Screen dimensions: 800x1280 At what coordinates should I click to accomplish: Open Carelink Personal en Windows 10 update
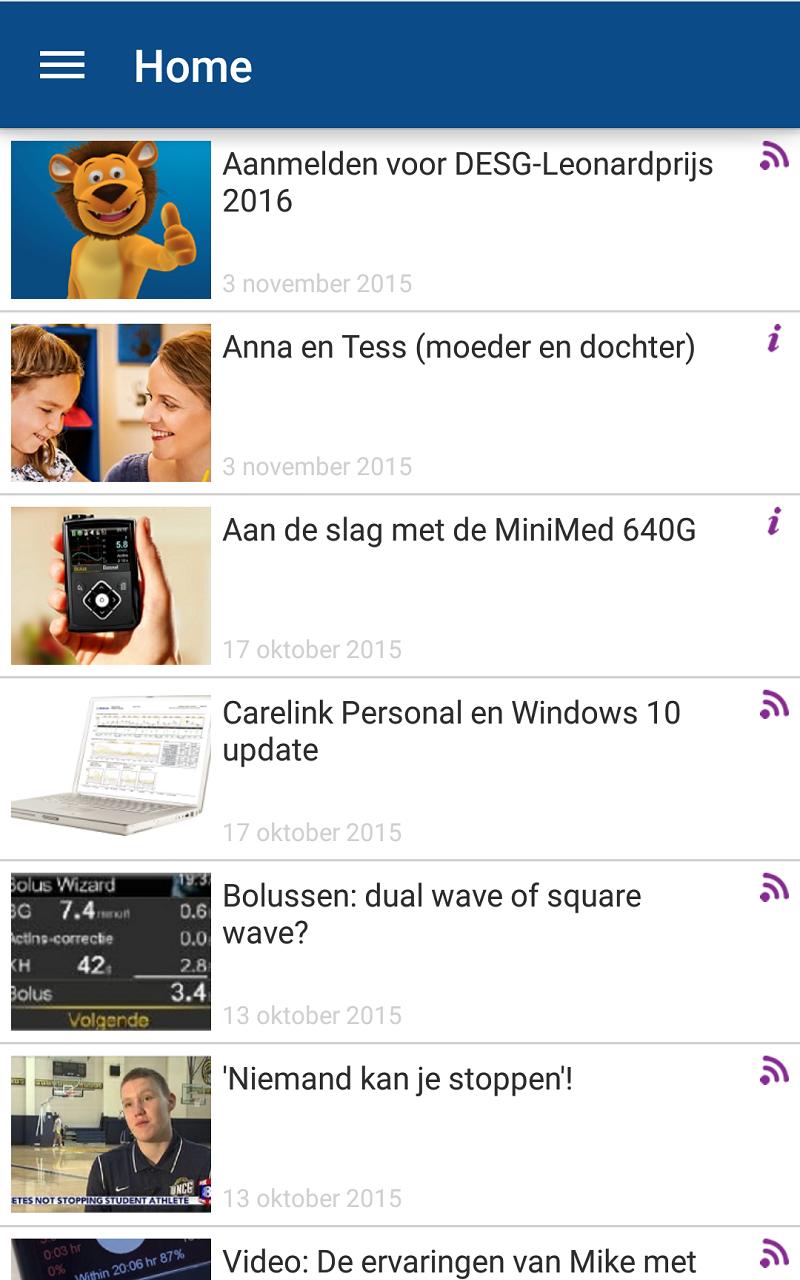(451, 731)
